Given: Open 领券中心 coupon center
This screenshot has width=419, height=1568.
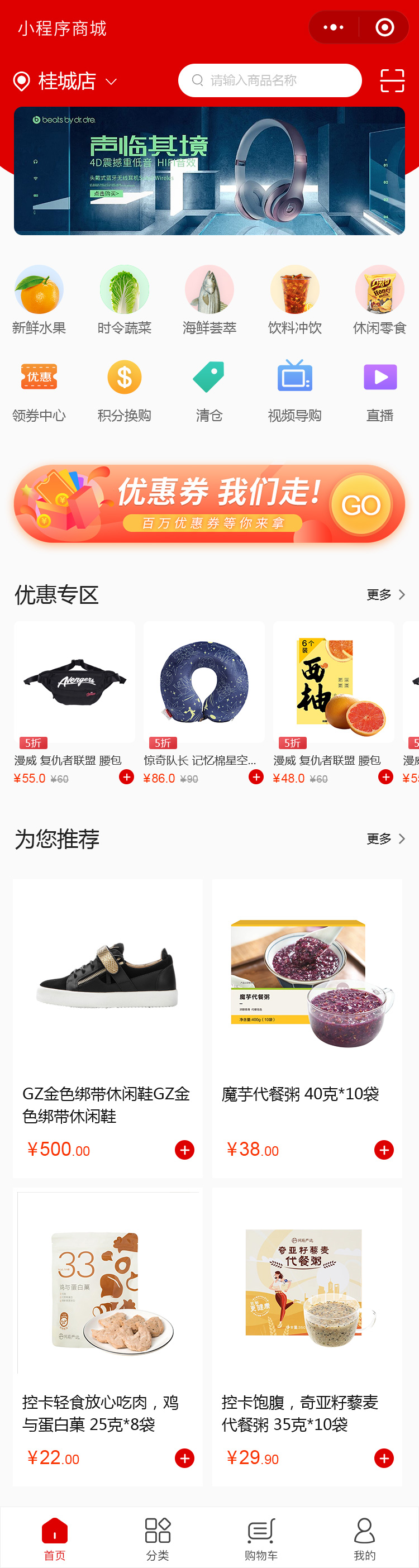Looking at the screenshot, I should click(39, 389).
